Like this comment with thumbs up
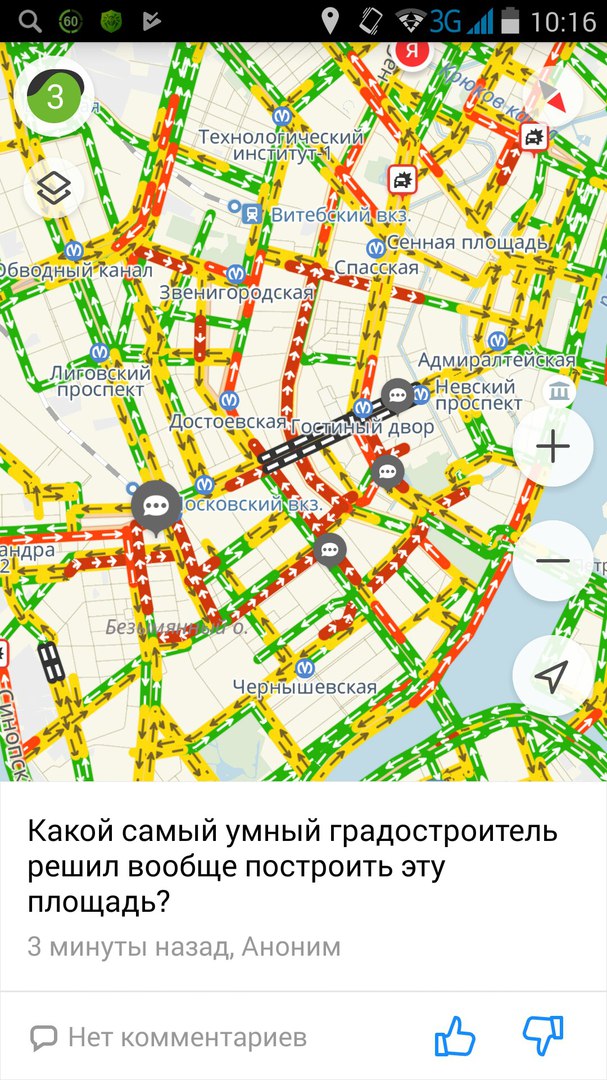 pos(455,1036)
